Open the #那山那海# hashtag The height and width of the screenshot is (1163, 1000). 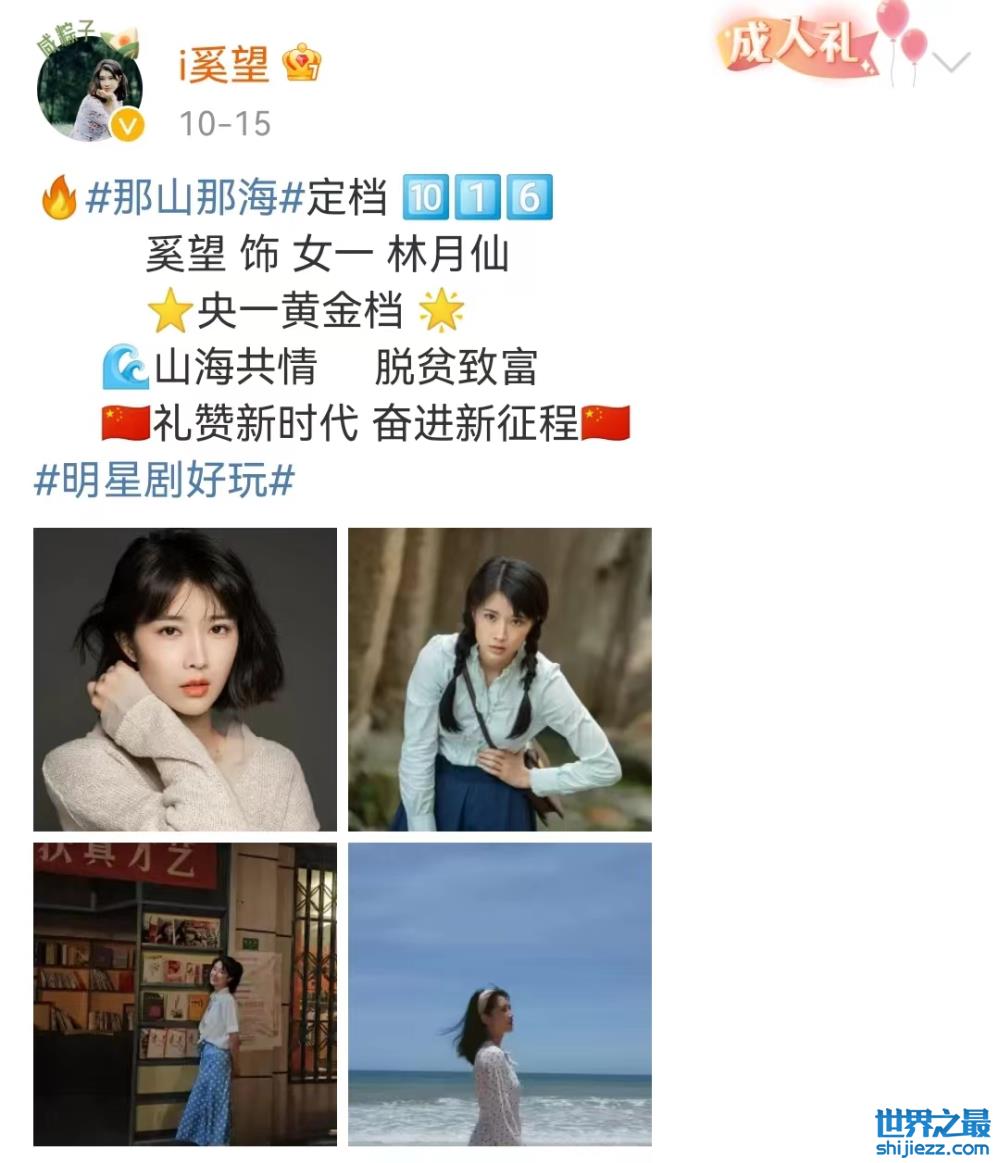tap(195, 199)
